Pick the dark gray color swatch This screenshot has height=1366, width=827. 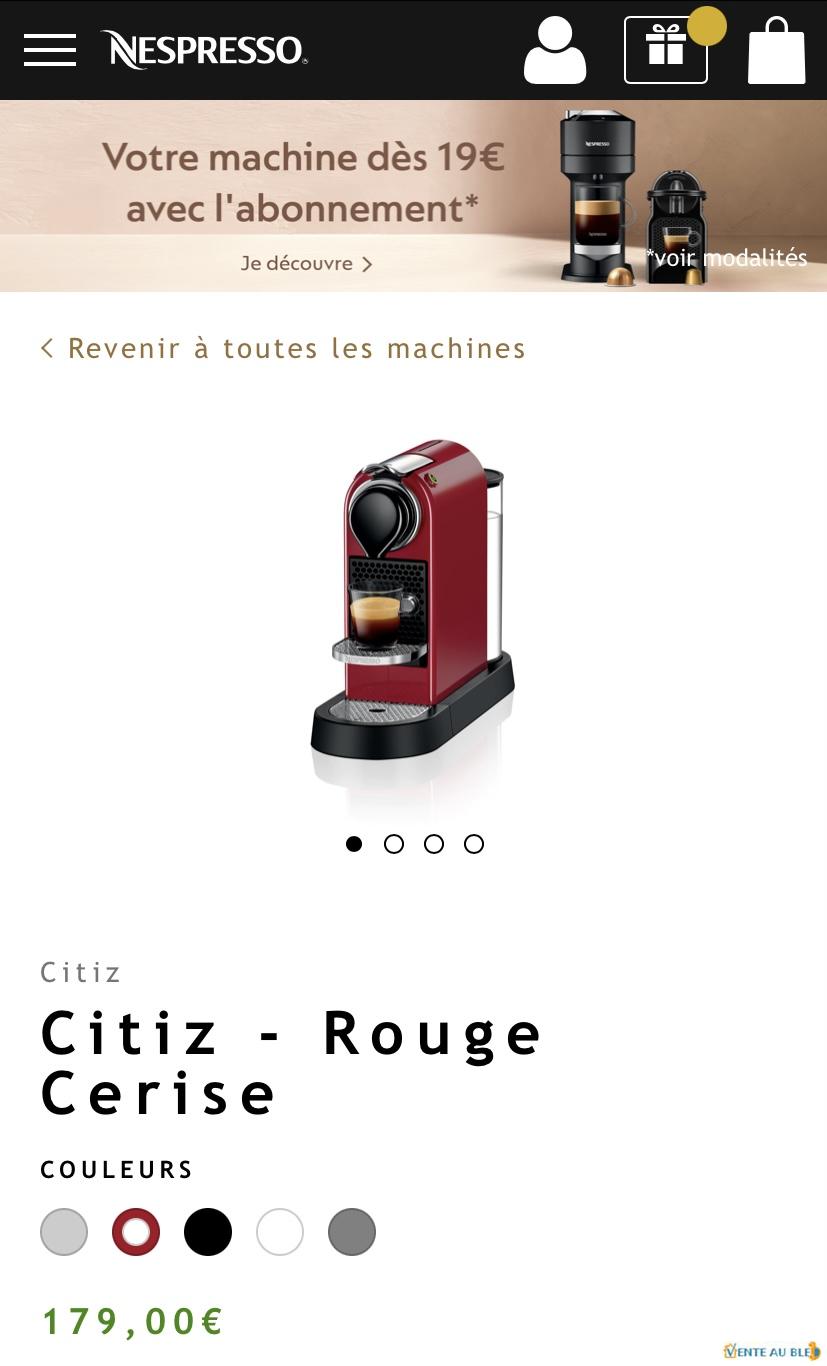352,1232
